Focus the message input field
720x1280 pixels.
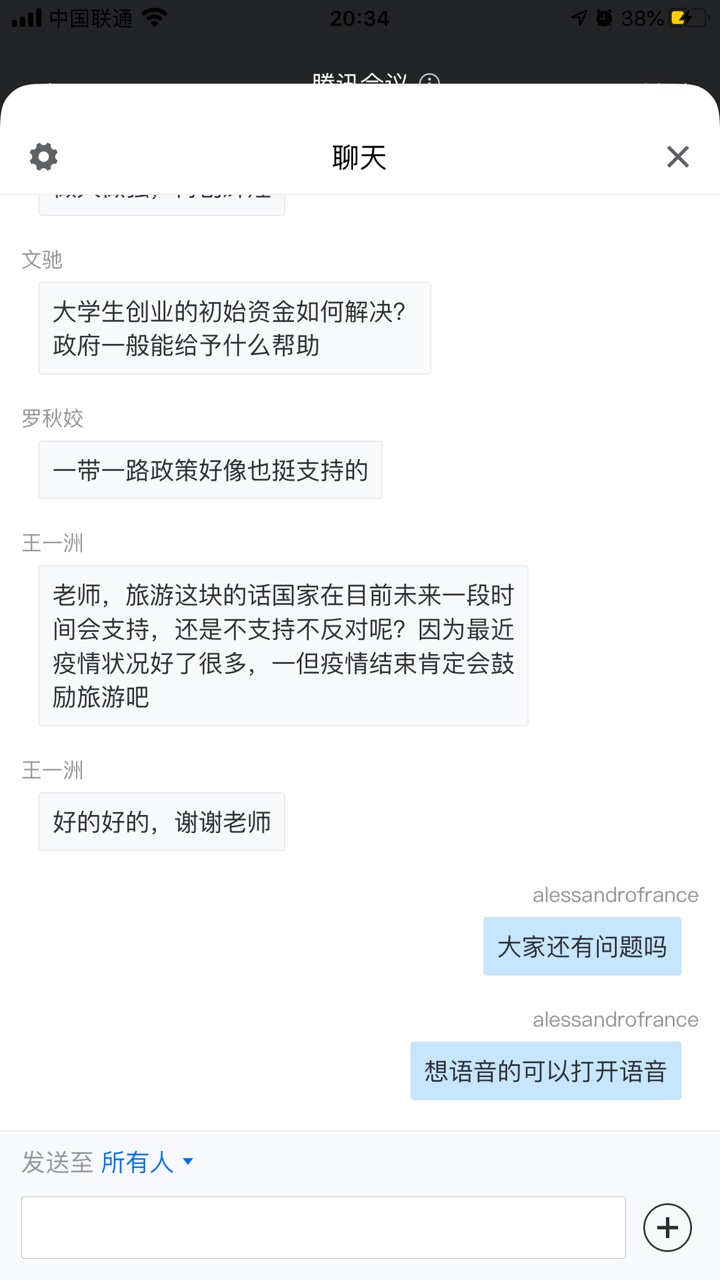(323, 1227)
